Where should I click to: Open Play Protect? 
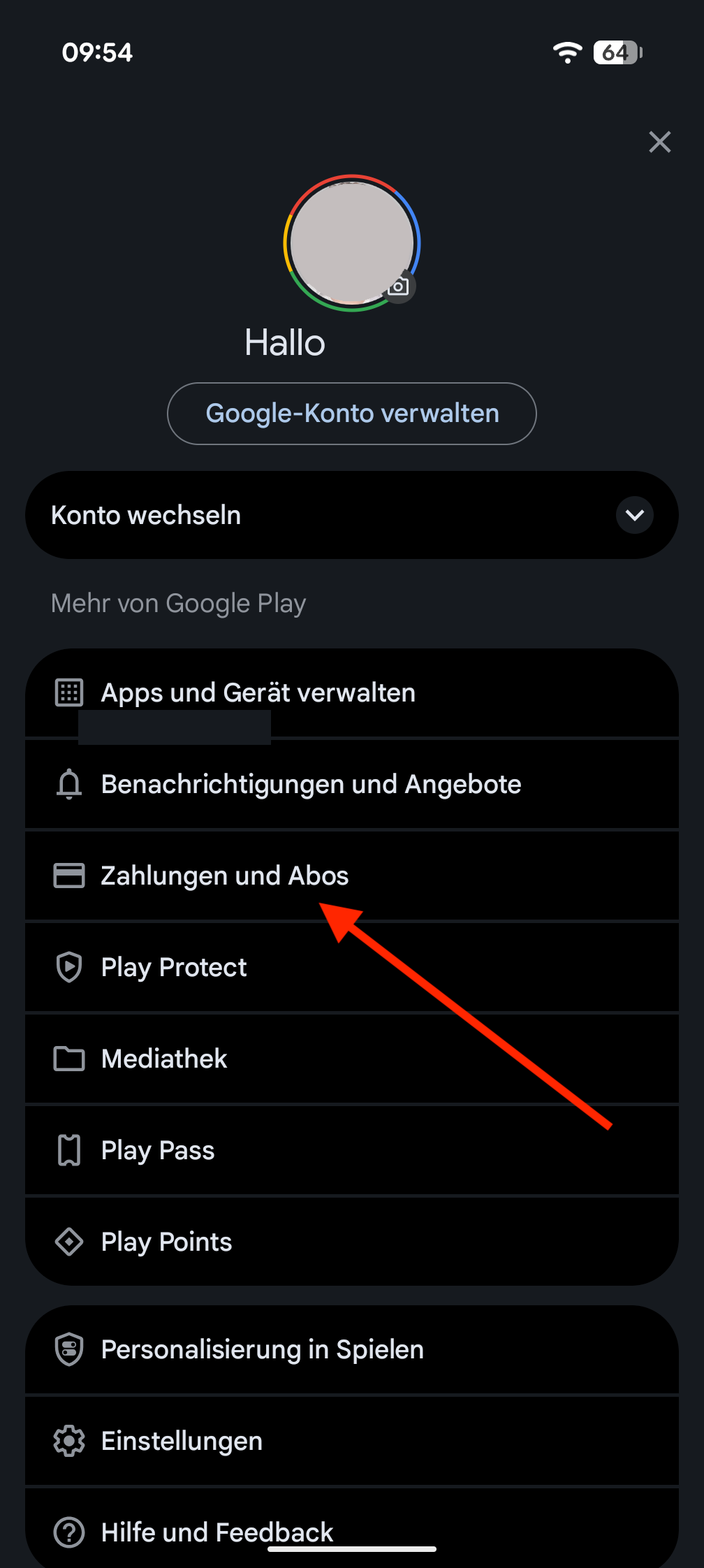click(x=174, y=967)
